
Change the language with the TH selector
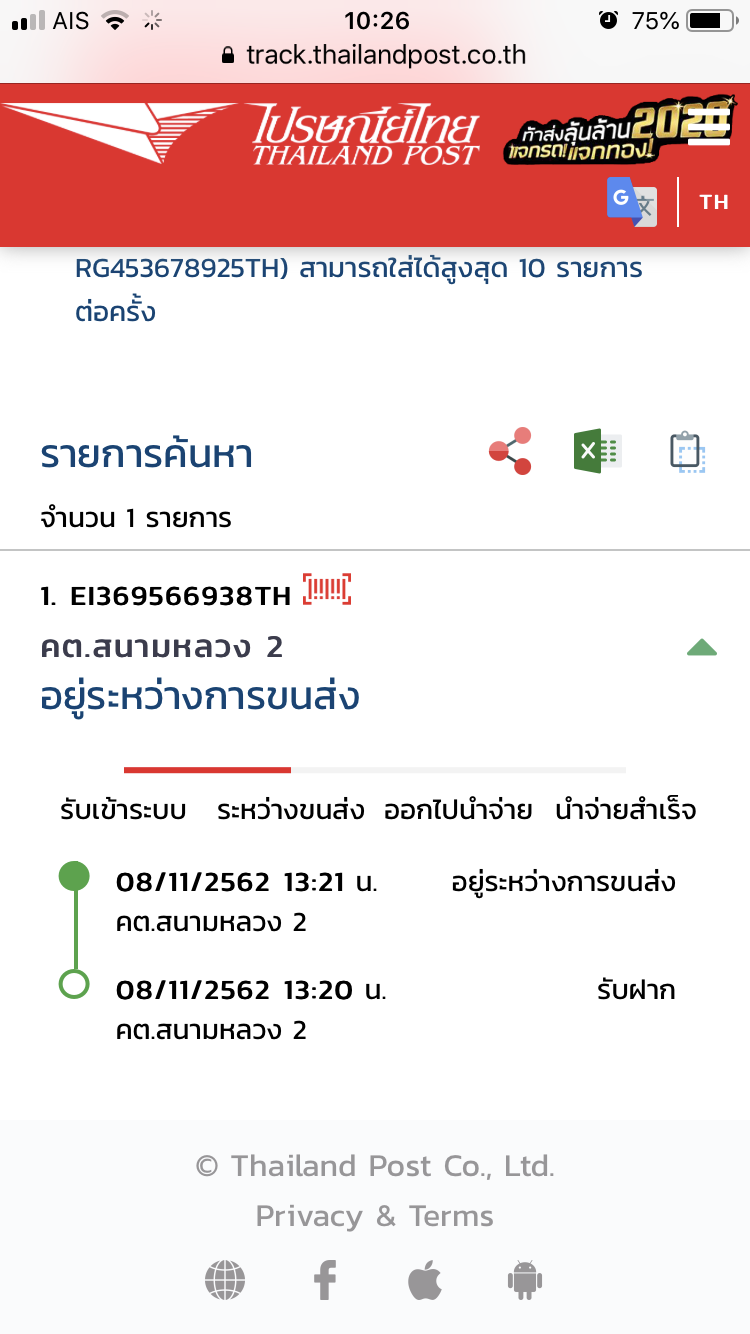pos(714,202)
